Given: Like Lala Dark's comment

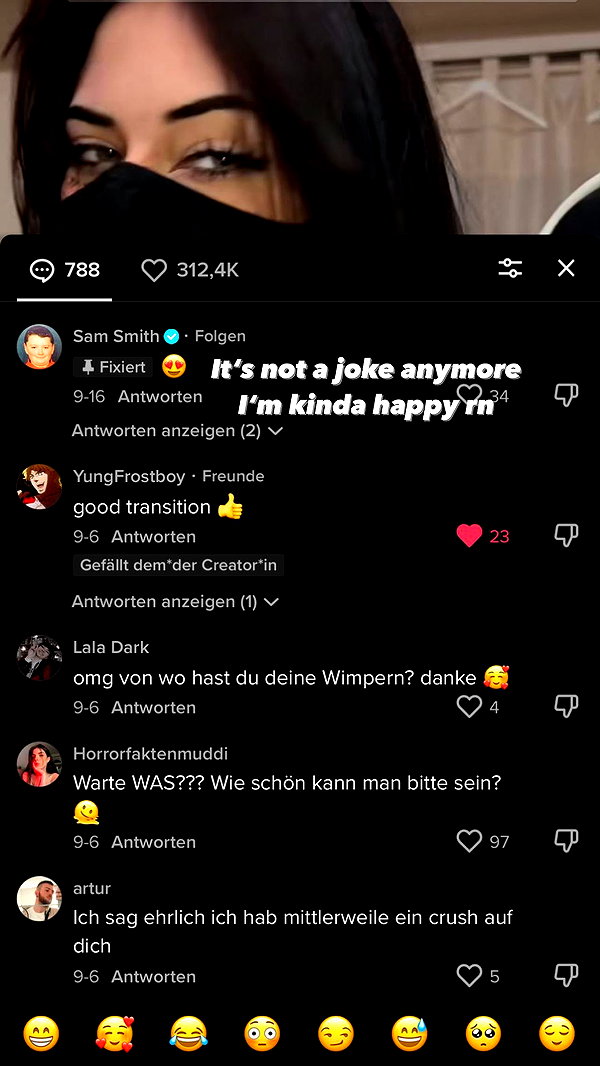Looking at the screenshot, I should pos(470,707).
